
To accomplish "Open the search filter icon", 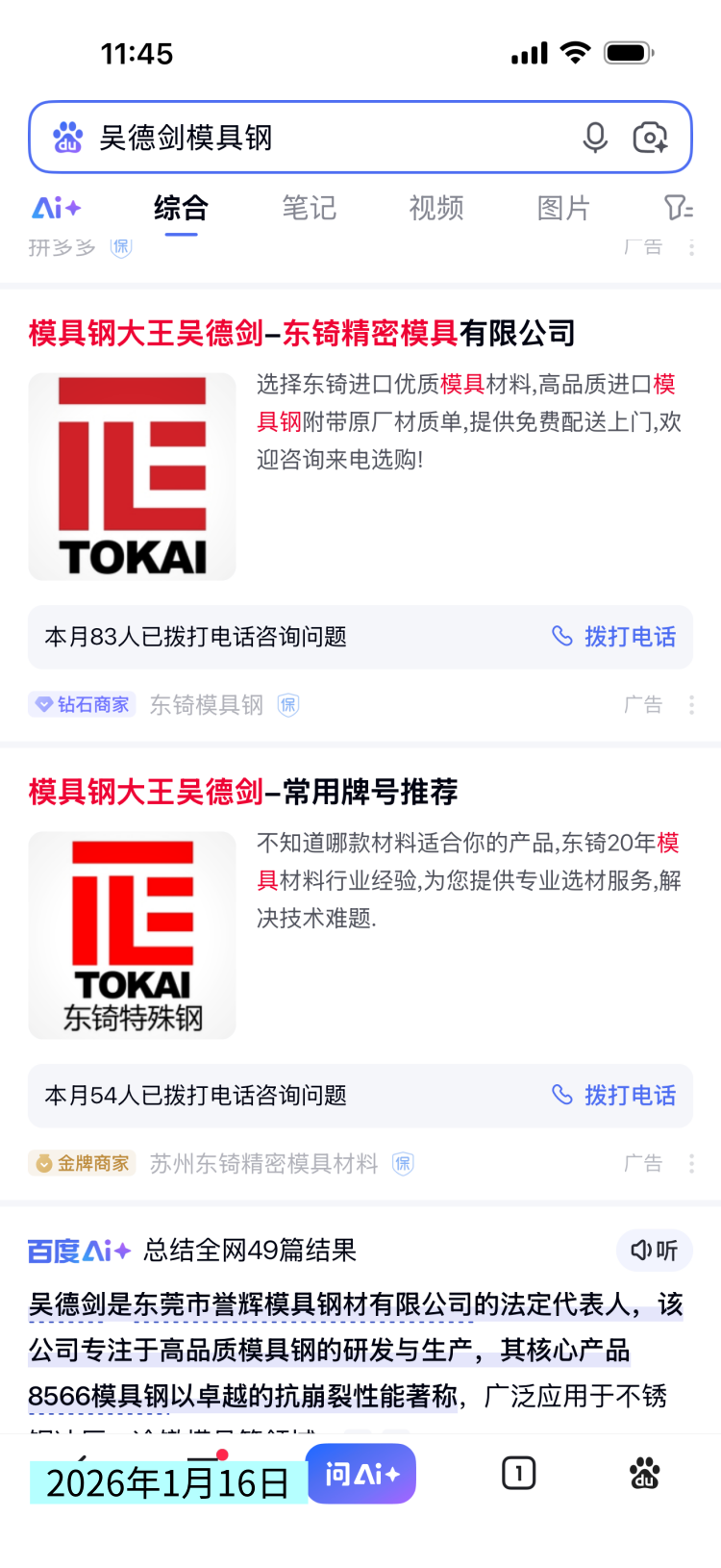I will [x=678, y=208].
